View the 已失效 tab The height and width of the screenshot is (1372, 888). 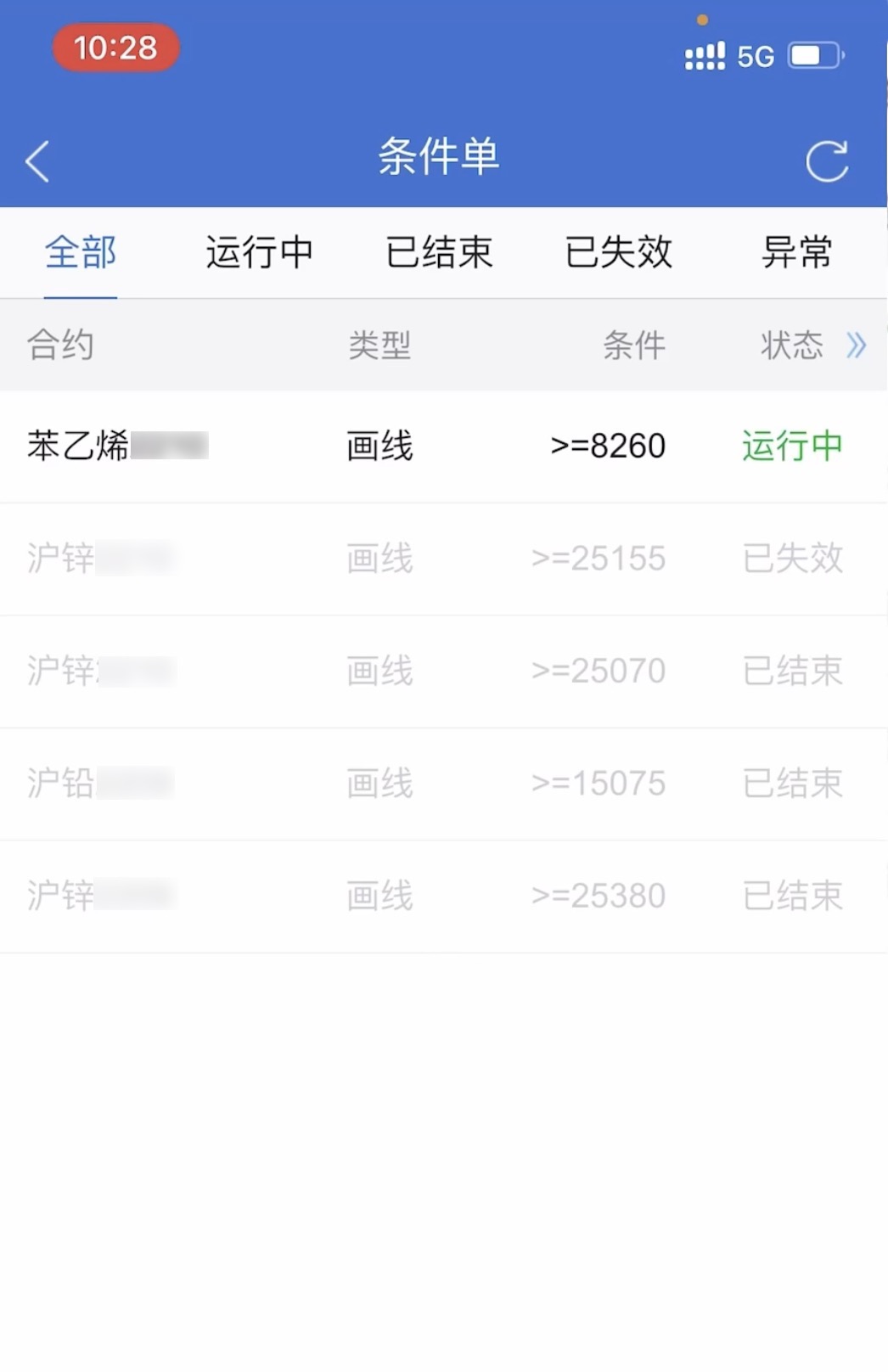click(x=618, y=253)
